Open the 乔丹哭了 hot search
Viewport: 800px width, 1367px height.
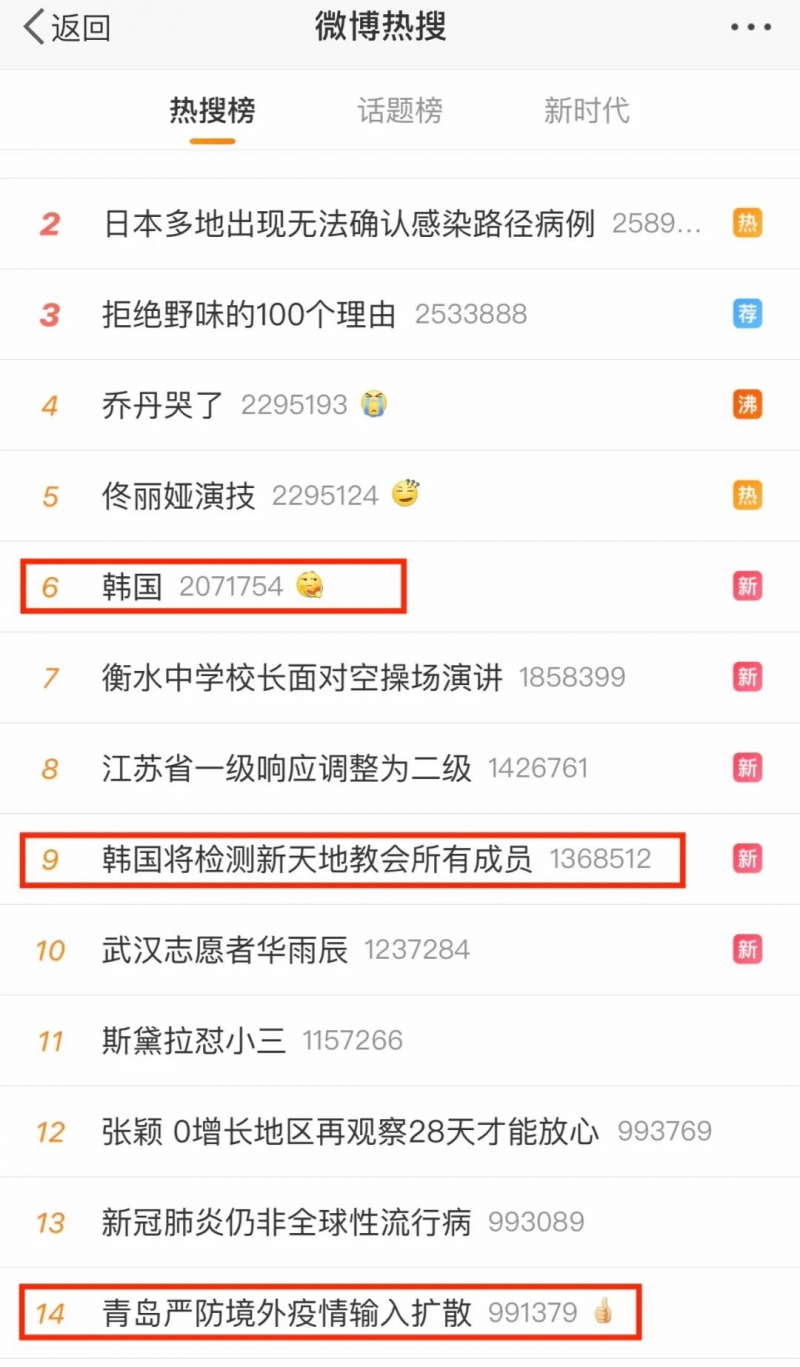[162, 405]
